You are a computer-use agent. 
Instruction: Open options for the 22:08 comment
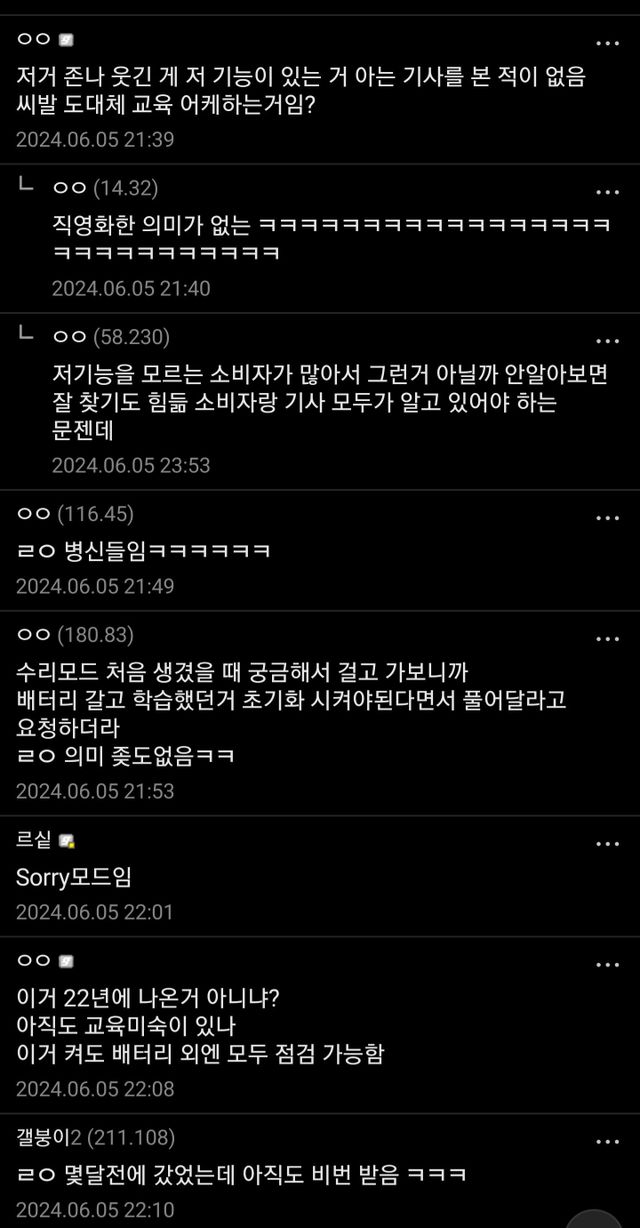pos(607,964)
